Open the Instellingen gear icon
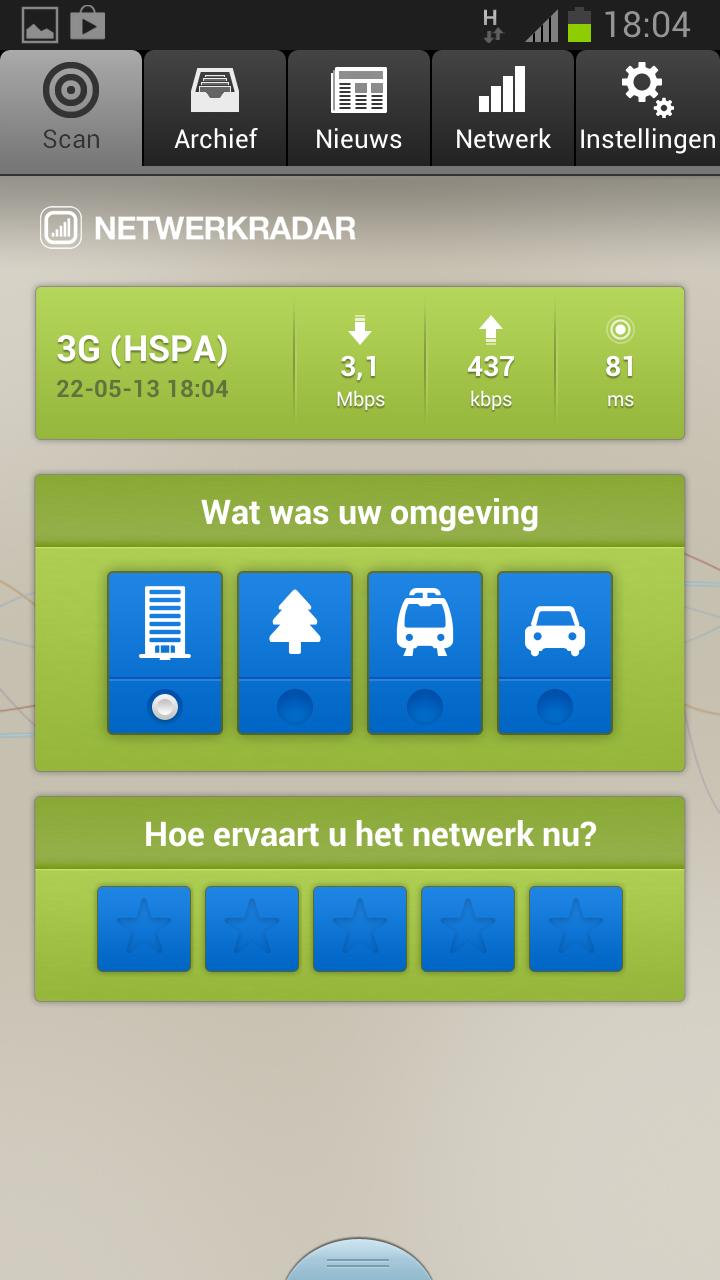This screenshot has height=1280, width=720. tap(645, 88)
